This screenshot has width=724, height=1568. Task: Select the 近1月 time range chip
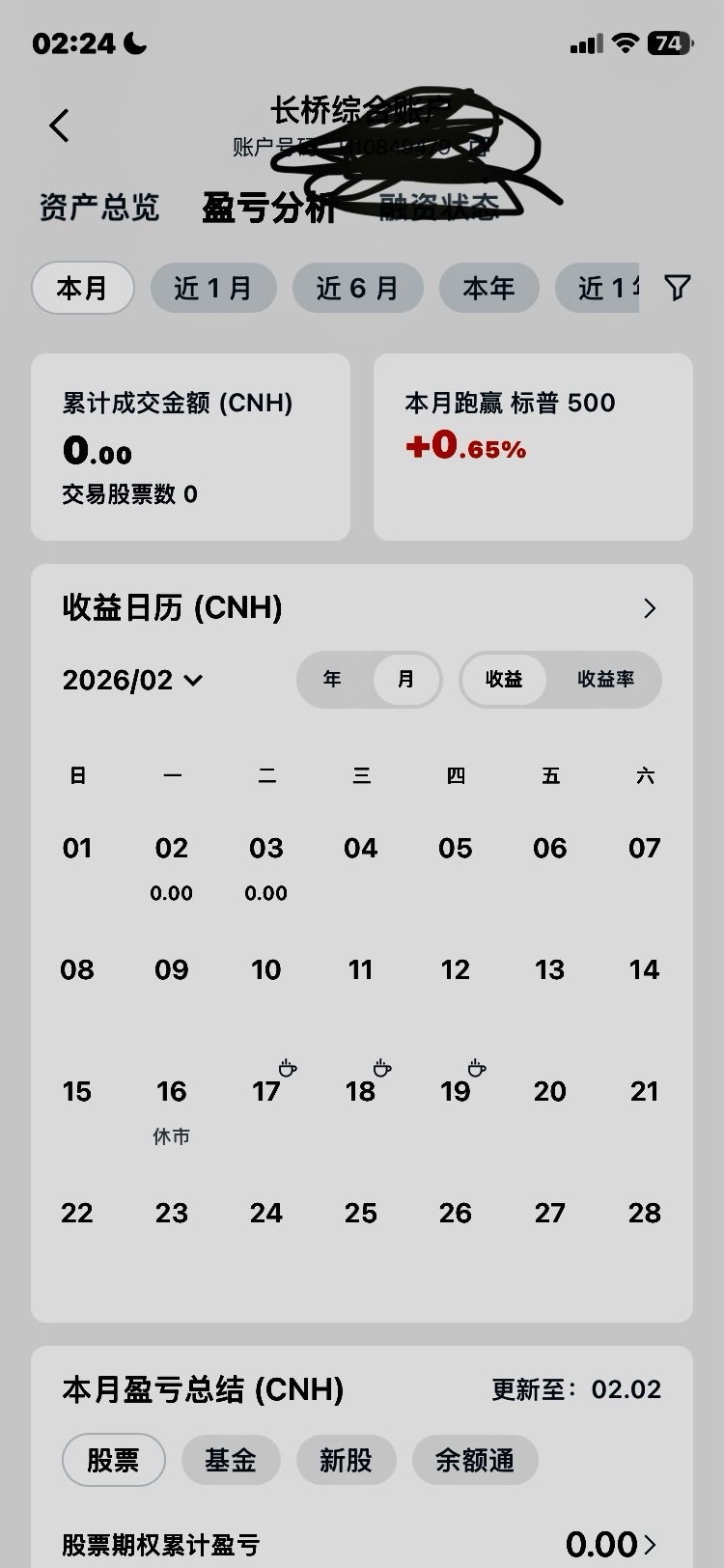point(213,288)
